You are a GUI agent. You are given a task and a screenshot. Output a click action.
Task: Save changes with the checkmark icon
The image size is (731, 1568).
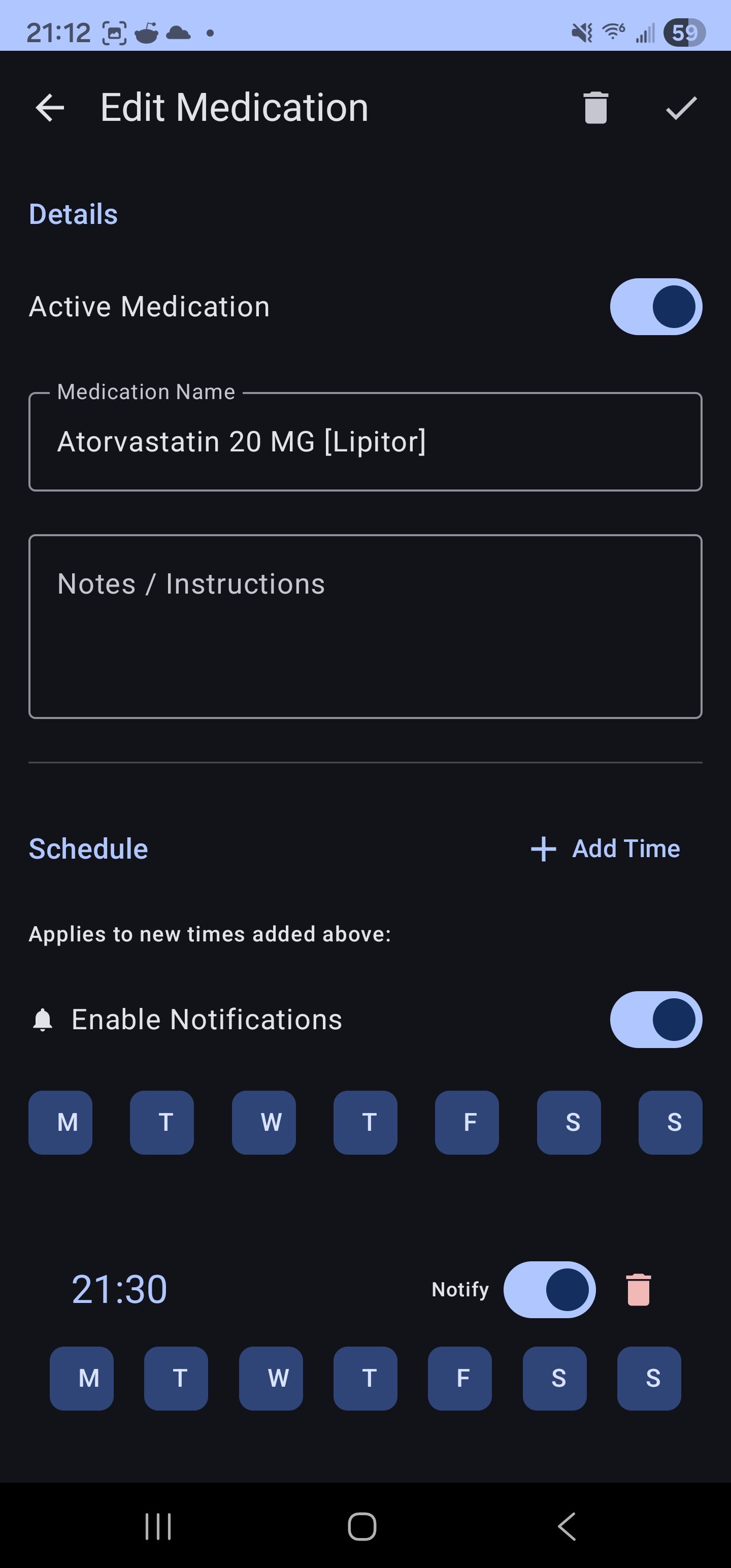coord(680,108)
